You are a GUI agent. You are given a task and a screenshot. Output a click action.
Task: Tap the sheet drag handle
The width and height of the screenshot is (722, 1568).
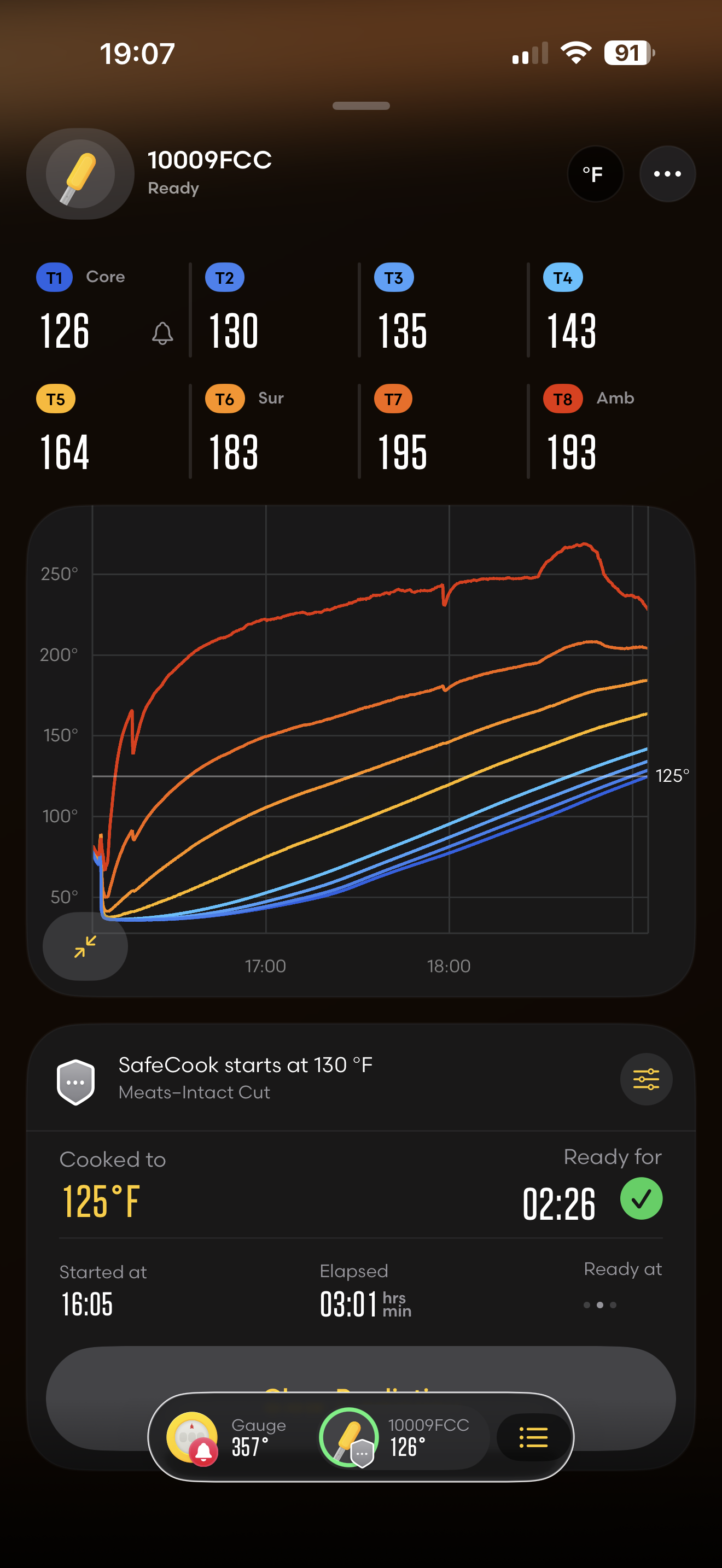click(x=361, y=106)
